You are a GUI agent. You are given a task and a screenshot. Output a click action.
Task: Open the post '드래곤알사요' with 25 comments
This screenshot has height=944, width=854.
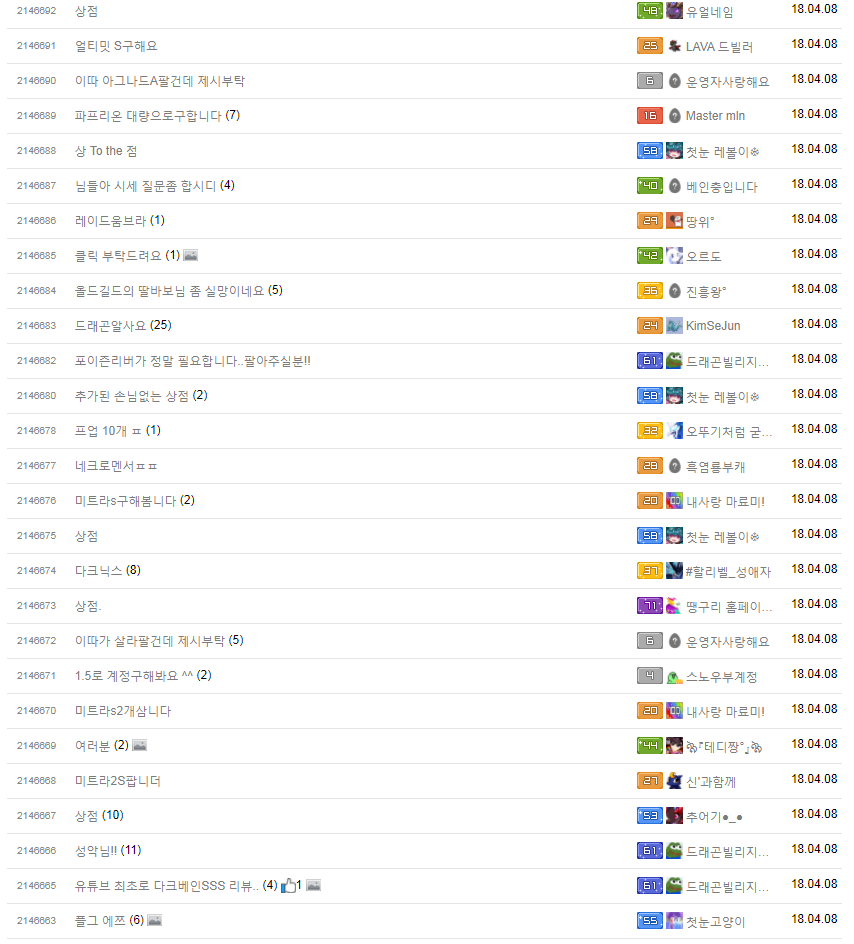coord(110,326)
